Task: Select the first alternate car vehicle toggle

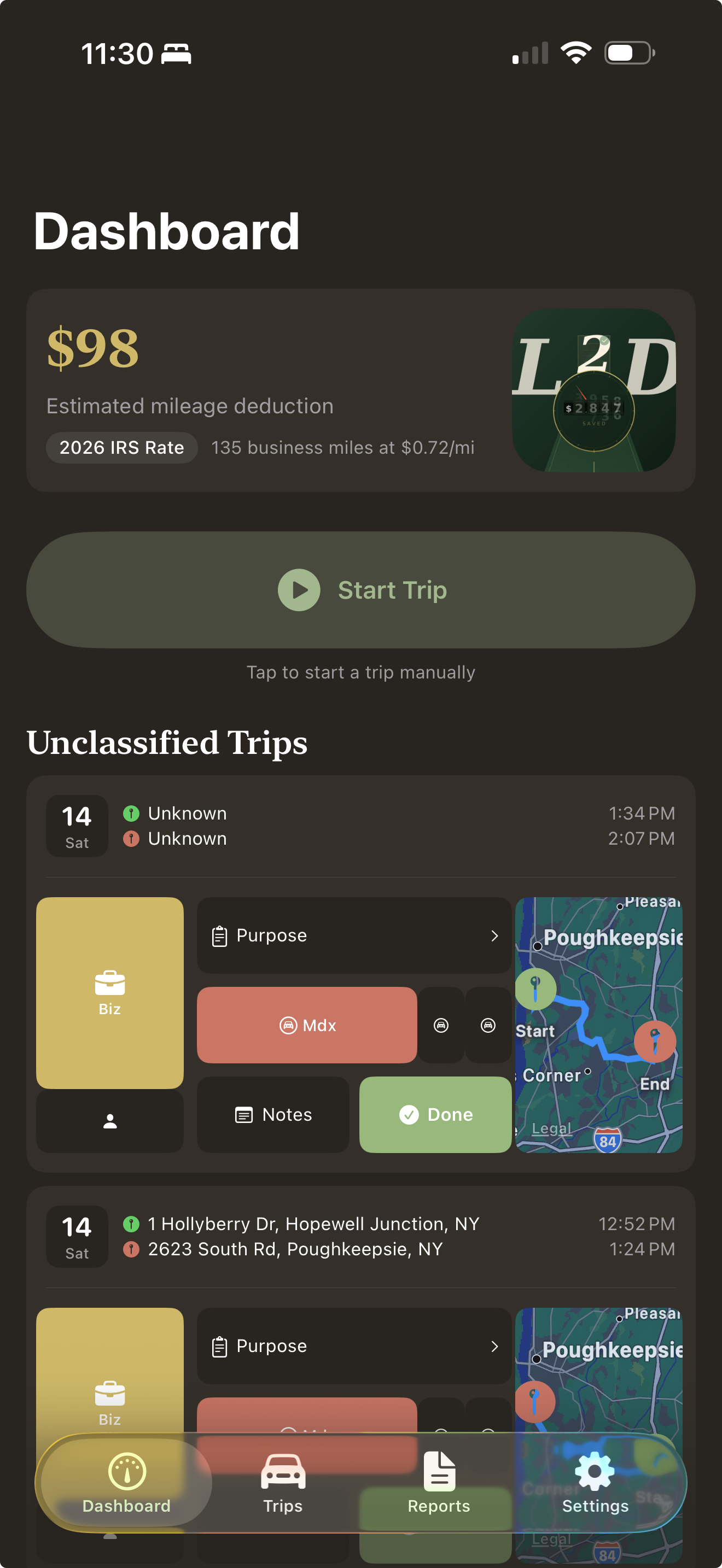Action: coord(440,1025)
